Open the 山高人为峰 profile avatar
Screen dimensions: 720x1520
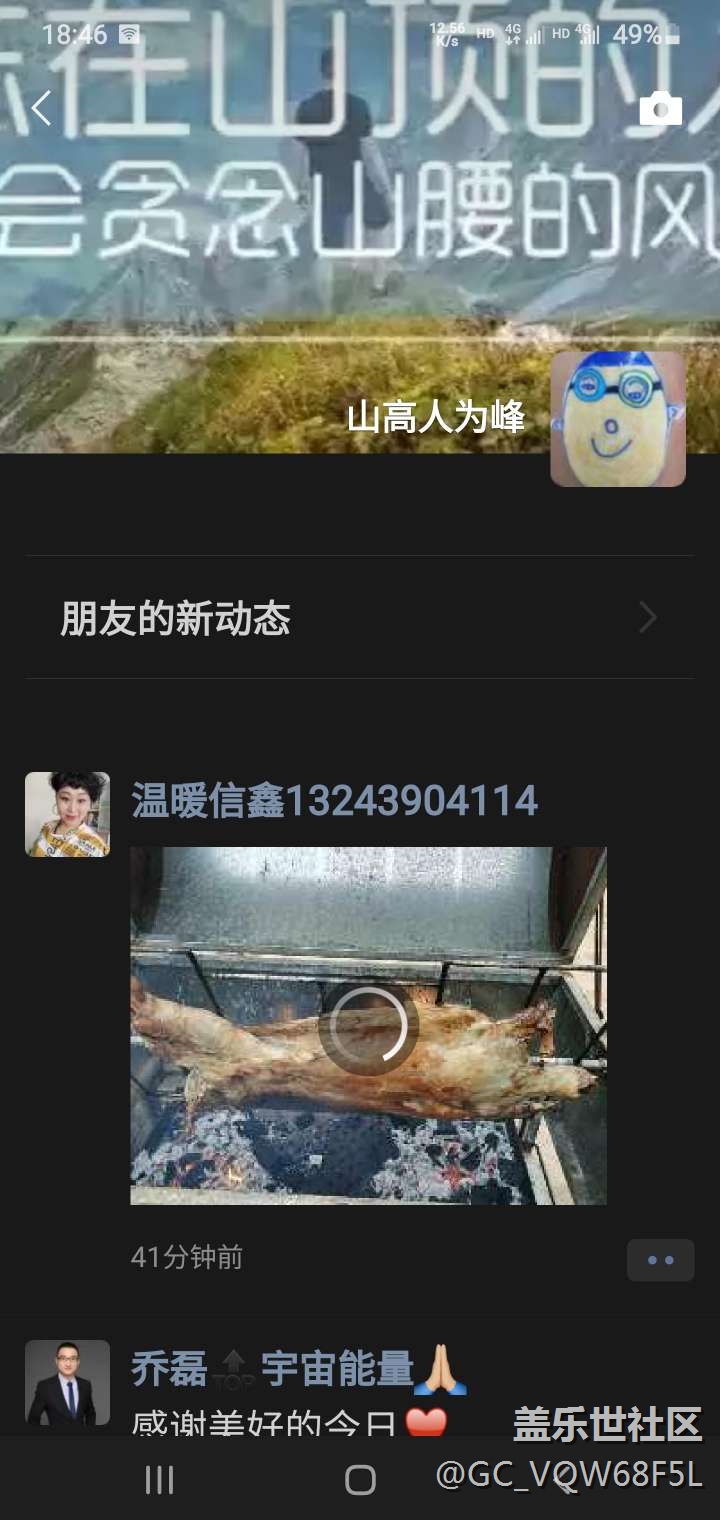pos(618,419)
